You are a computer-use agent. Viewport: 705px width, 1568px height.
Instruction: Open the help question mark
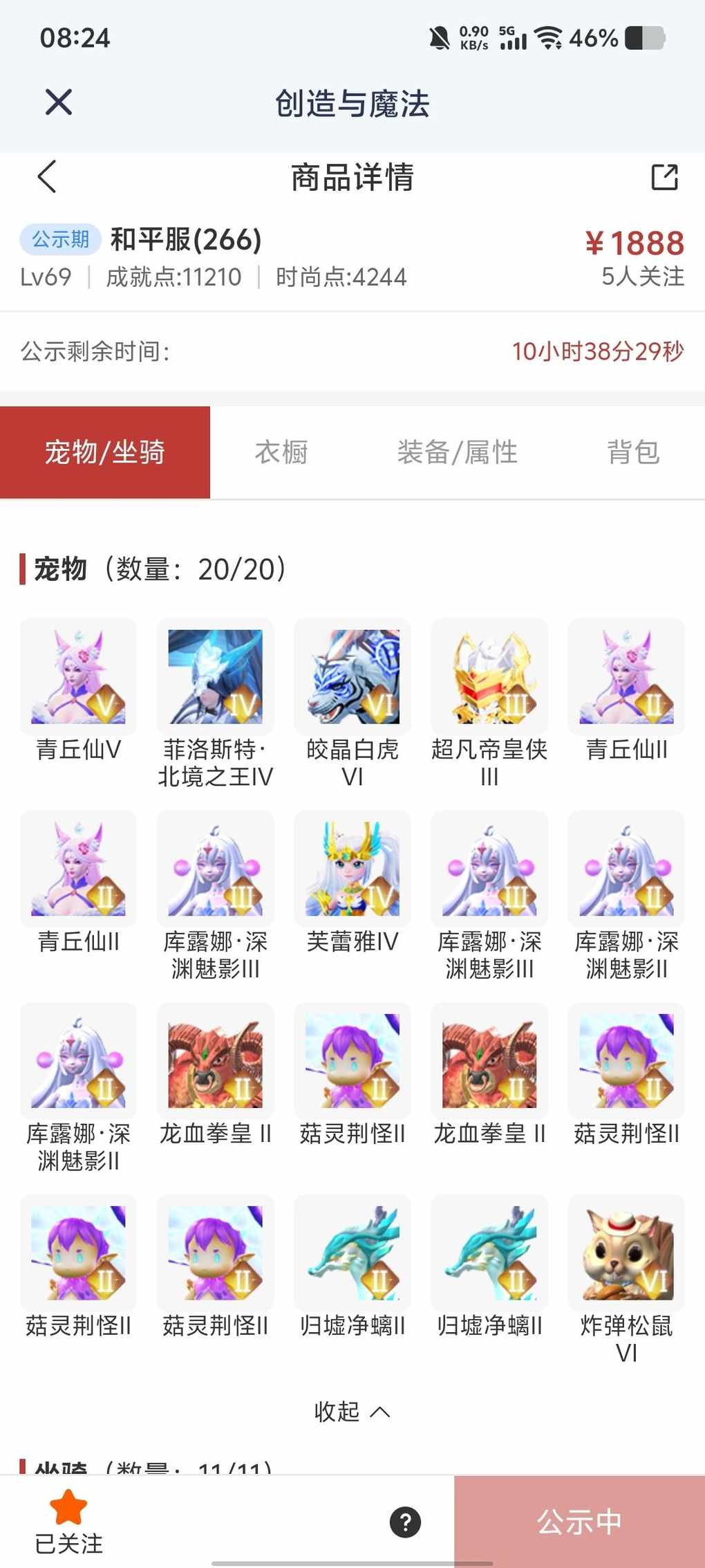click(x=405, y=1522)
